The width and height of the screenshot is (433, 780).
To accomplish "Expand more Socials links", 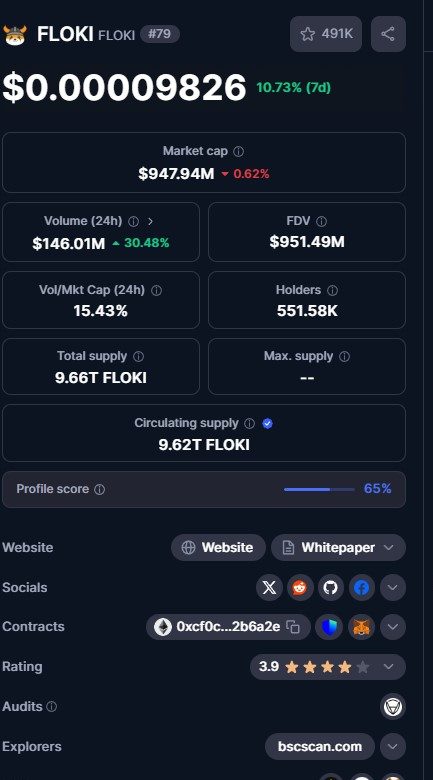I will point(393,587).
